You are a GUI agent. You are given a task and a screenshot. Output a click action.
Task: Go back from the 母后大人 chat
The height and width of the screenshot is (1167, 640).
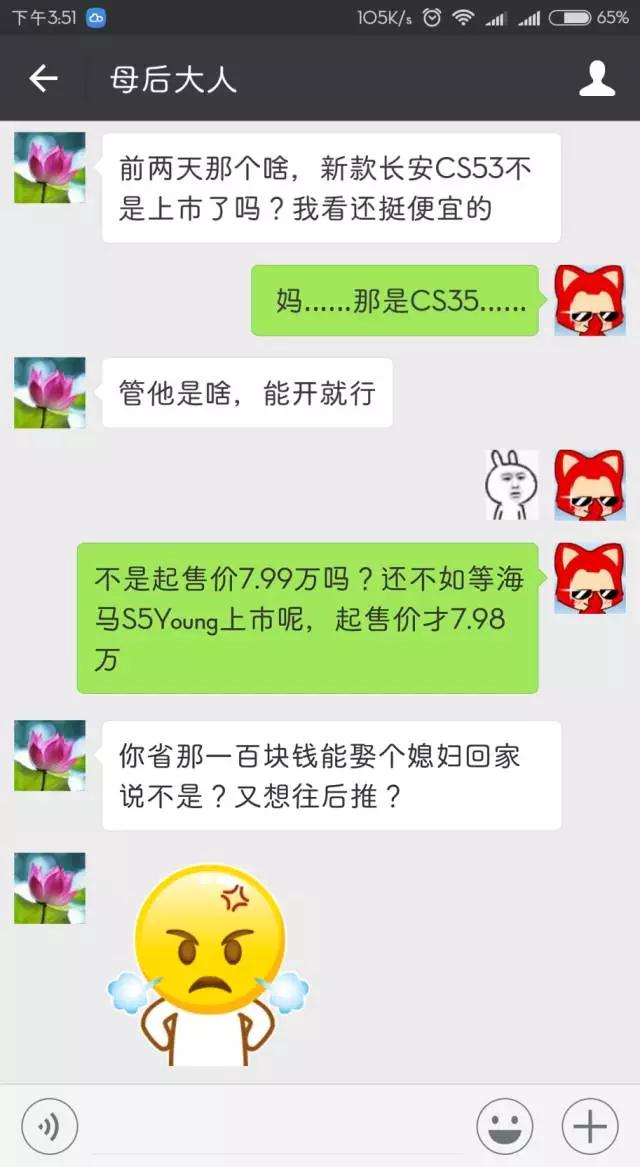coord(43,79)
